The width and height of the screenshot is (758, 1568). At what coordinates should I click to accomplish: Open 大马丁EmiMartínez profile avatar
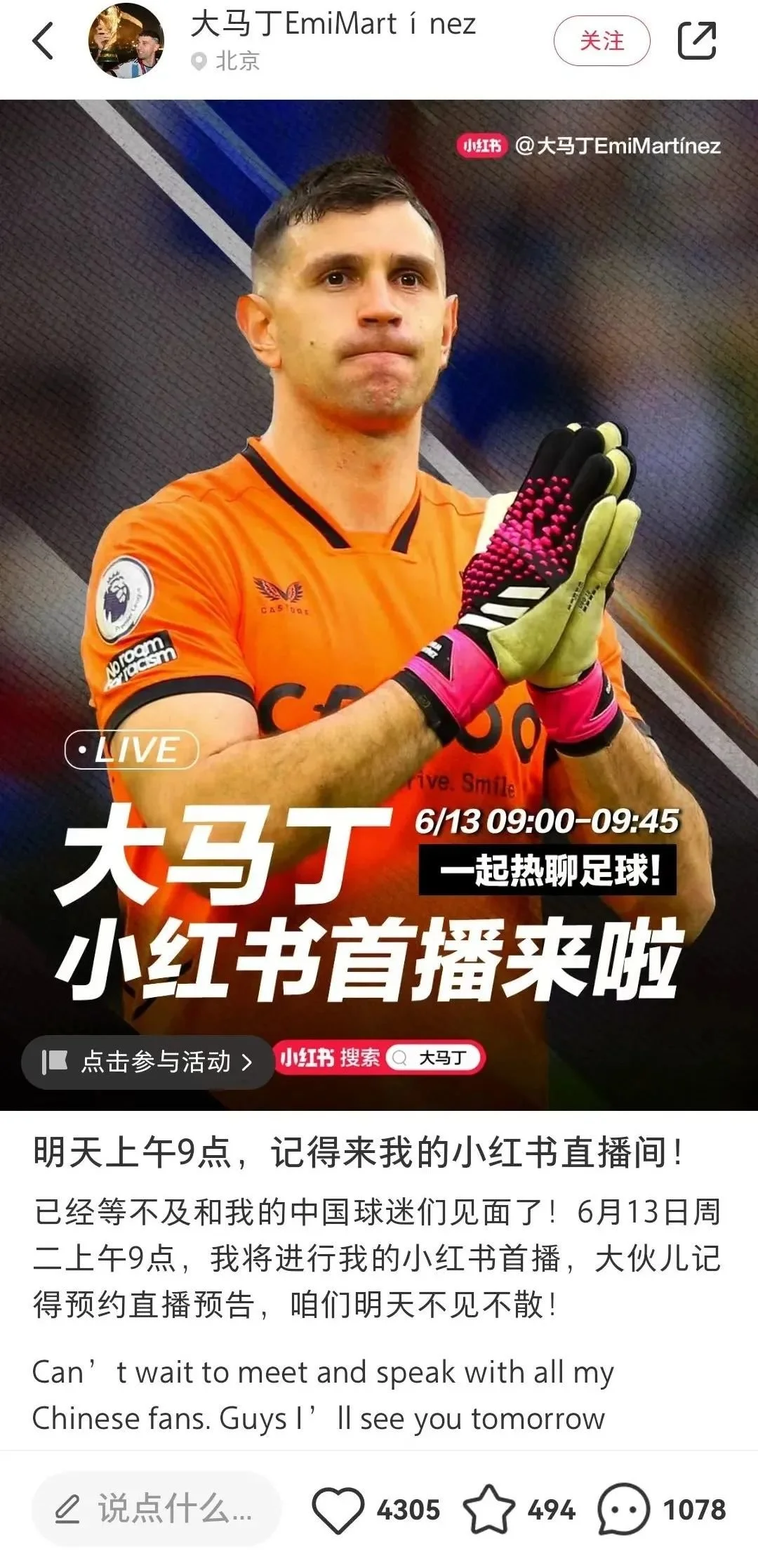point(126,41)
